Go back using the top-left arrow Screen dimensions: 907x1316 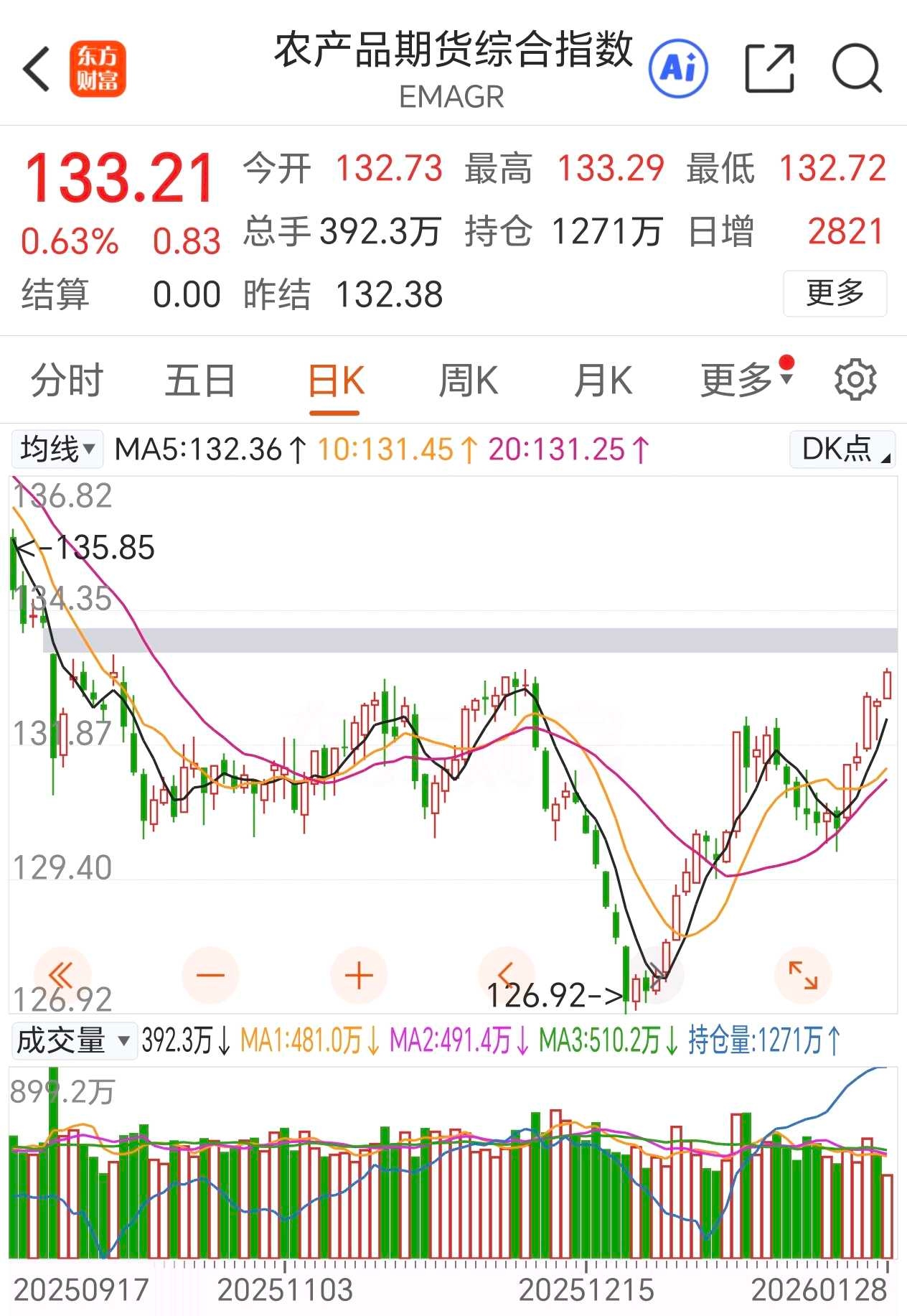pos(37,70)
